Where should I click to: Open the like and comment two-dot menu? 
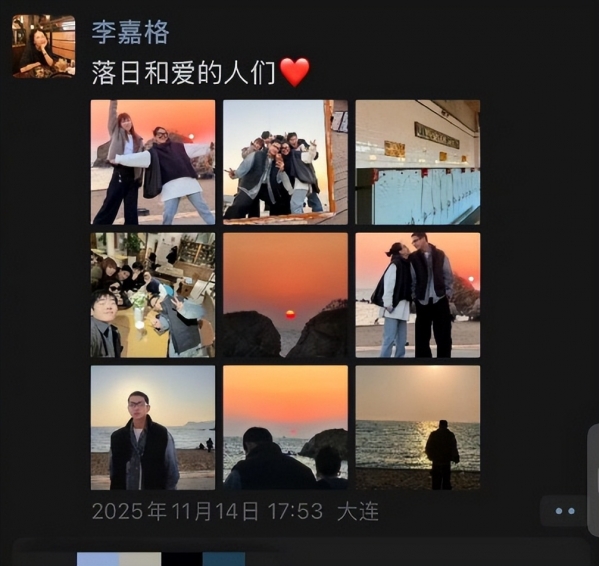coord(565,511)
